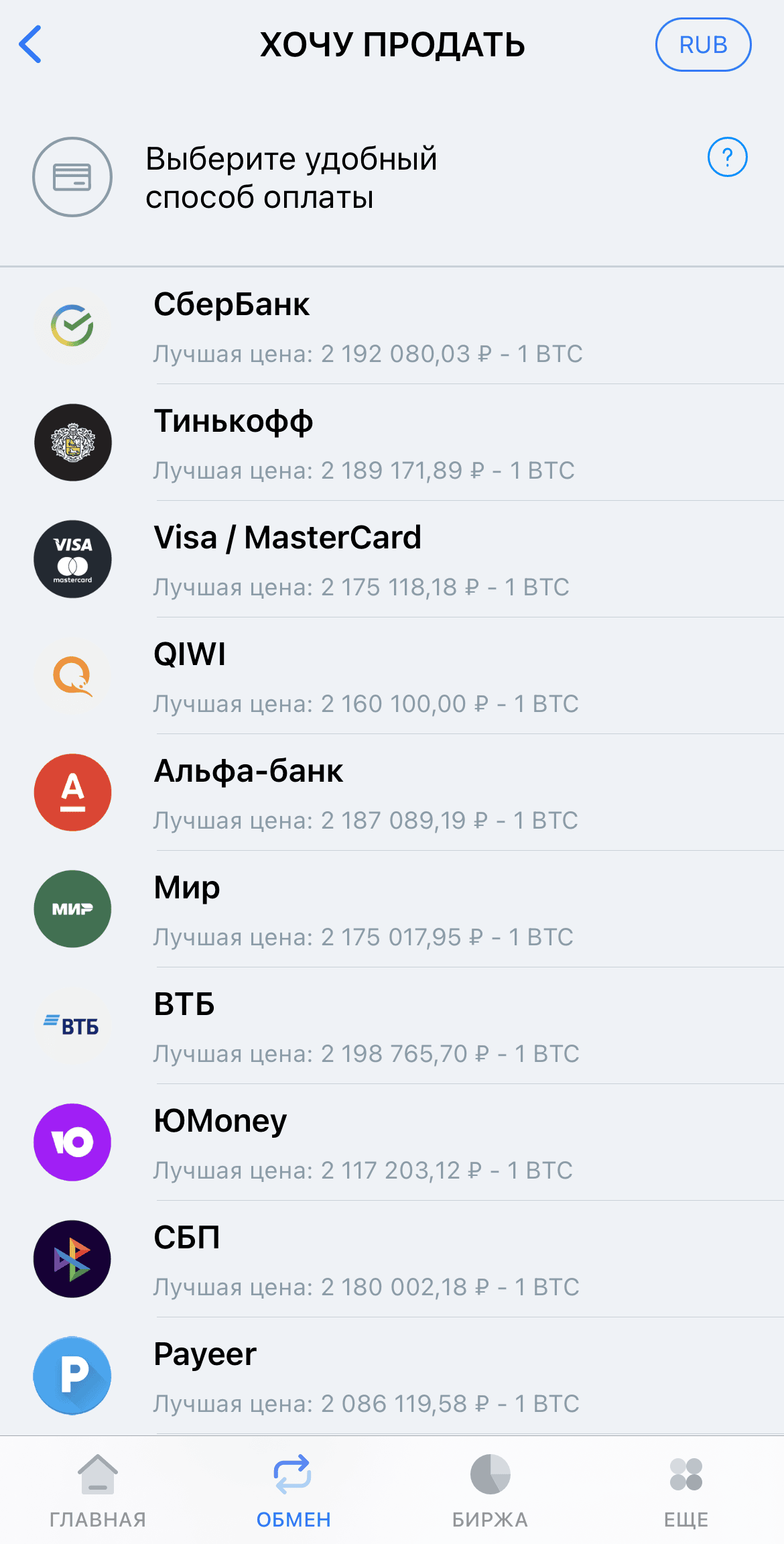The image size is (784, 1544).
Task: Open the question mark help icon
Action: pyautogui.click(x=727, y=158)
